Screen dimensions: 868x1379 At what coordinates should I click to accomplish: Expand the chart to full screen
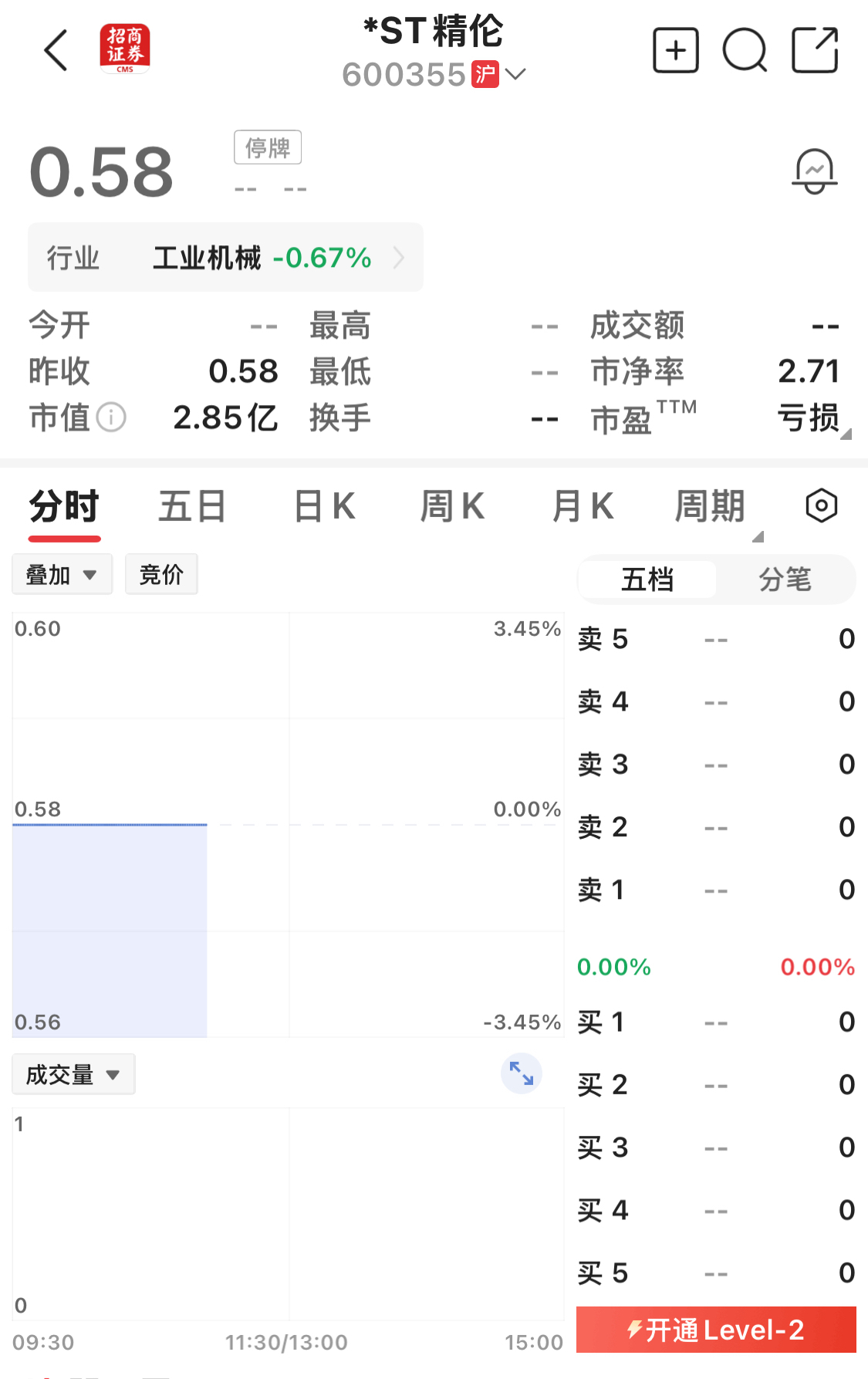[522, 1073]
